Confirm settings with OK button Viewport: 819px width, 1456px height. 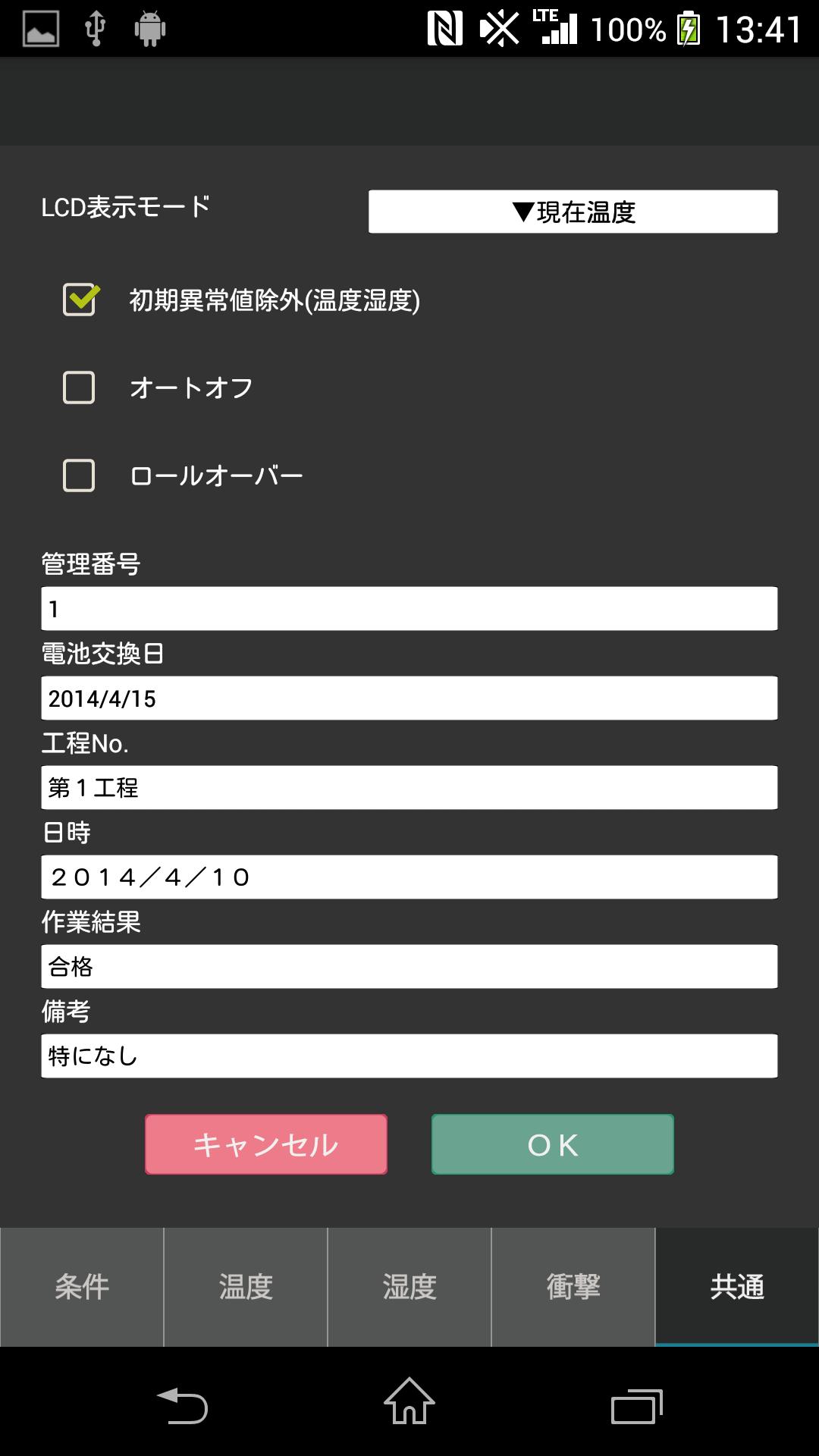tap(552, 1144)
